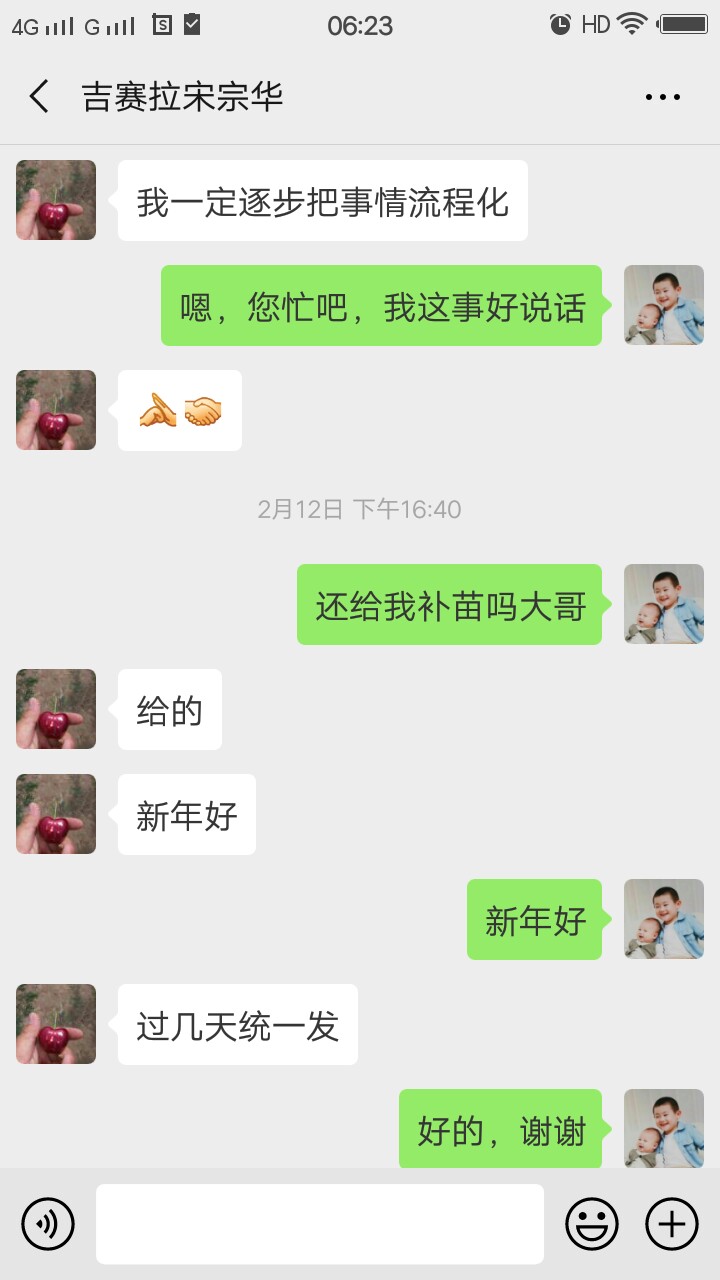View the contact's avatar beside 给的
720x1280 pixels.
(56, 709)
